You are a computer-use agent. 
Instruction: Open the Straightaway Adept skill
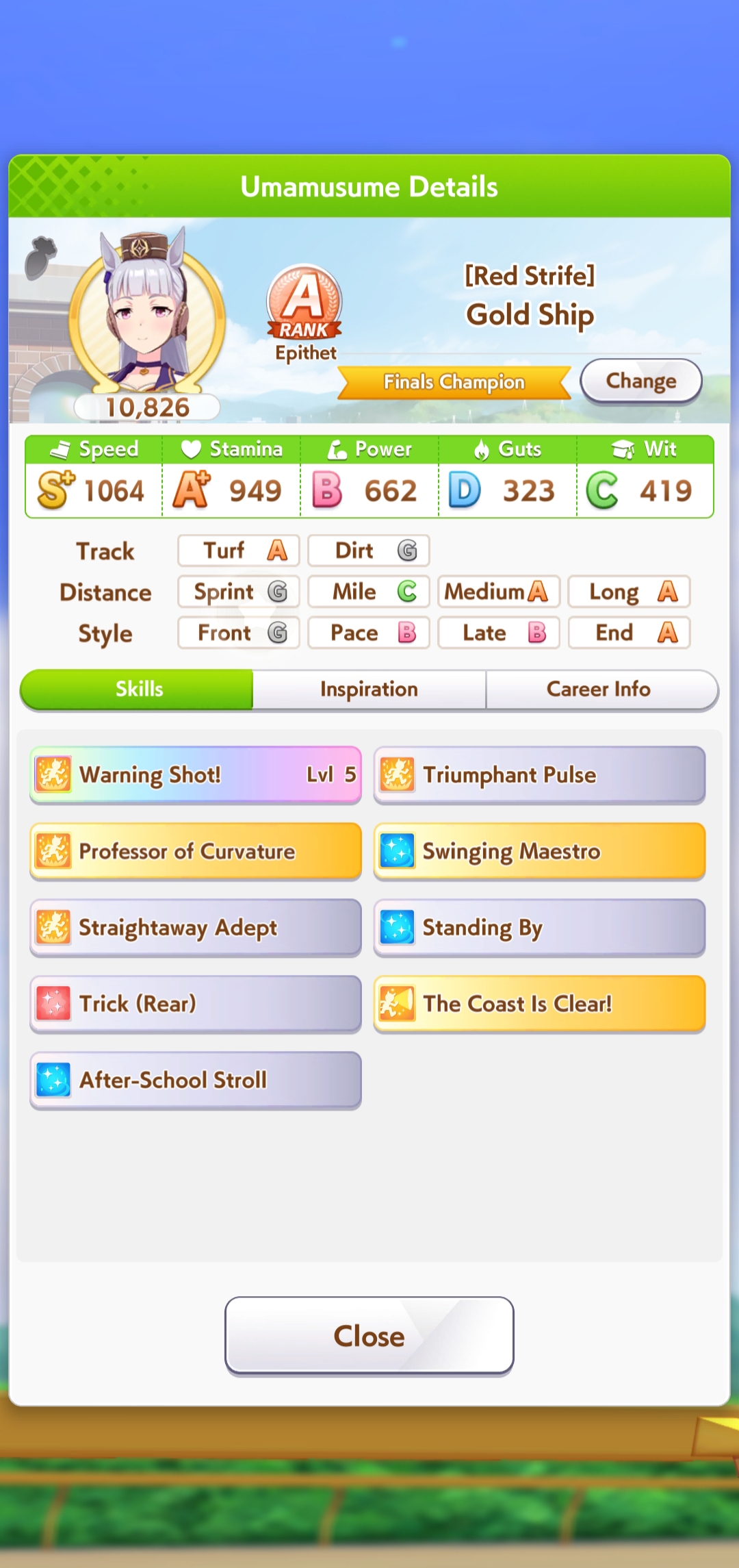(x=196, y=927)
